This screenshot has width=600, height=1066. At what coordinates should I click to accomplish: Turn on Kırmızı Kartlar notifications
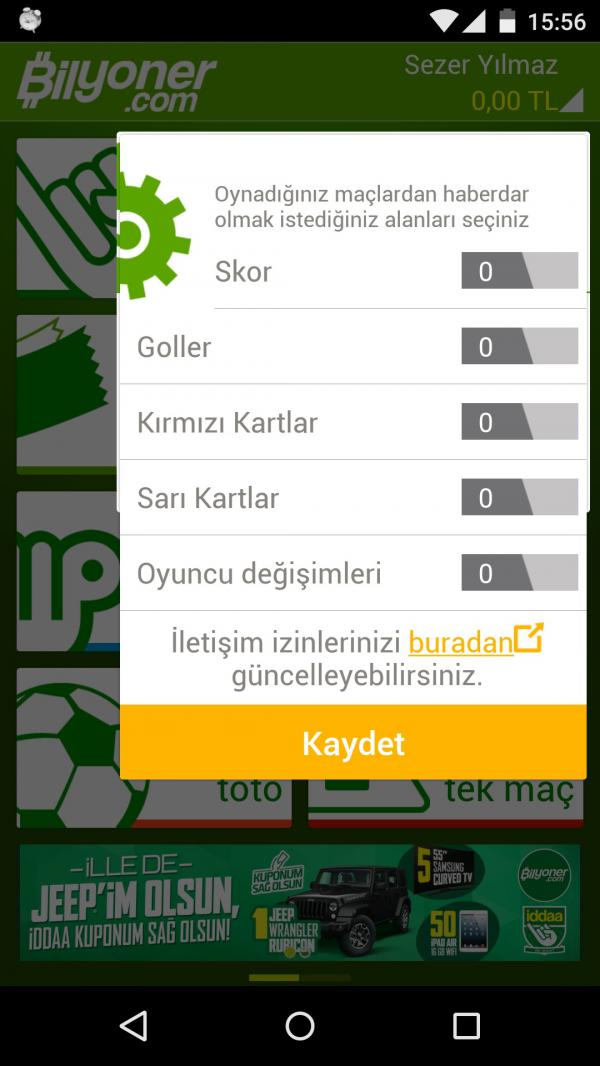(519, 422)
